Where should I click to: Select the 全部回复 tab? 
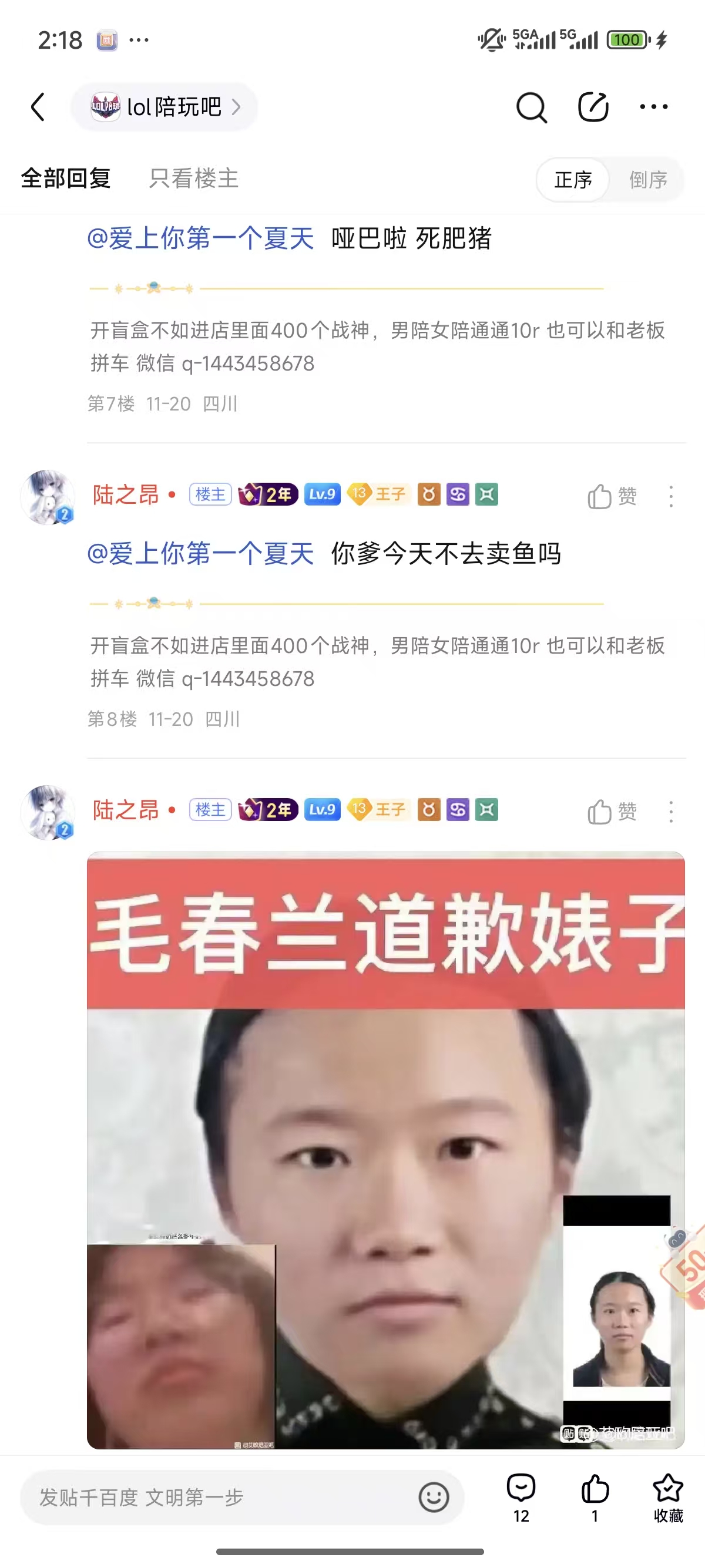(x=66, y=179)
